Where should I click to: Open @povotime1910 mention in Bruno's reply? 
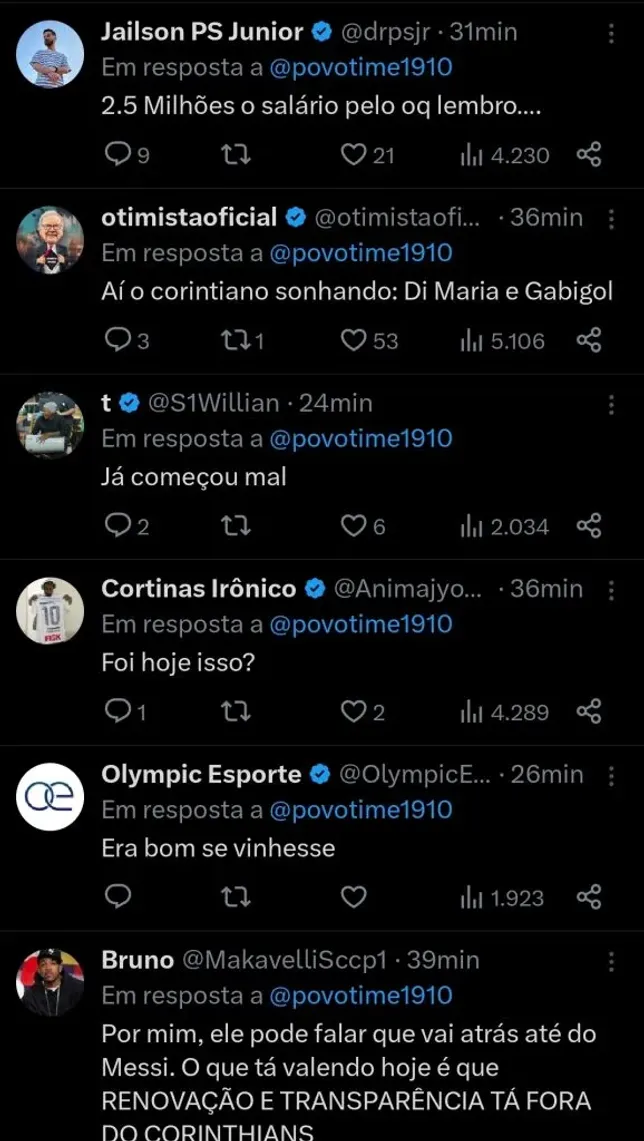[x=361, y=995]
